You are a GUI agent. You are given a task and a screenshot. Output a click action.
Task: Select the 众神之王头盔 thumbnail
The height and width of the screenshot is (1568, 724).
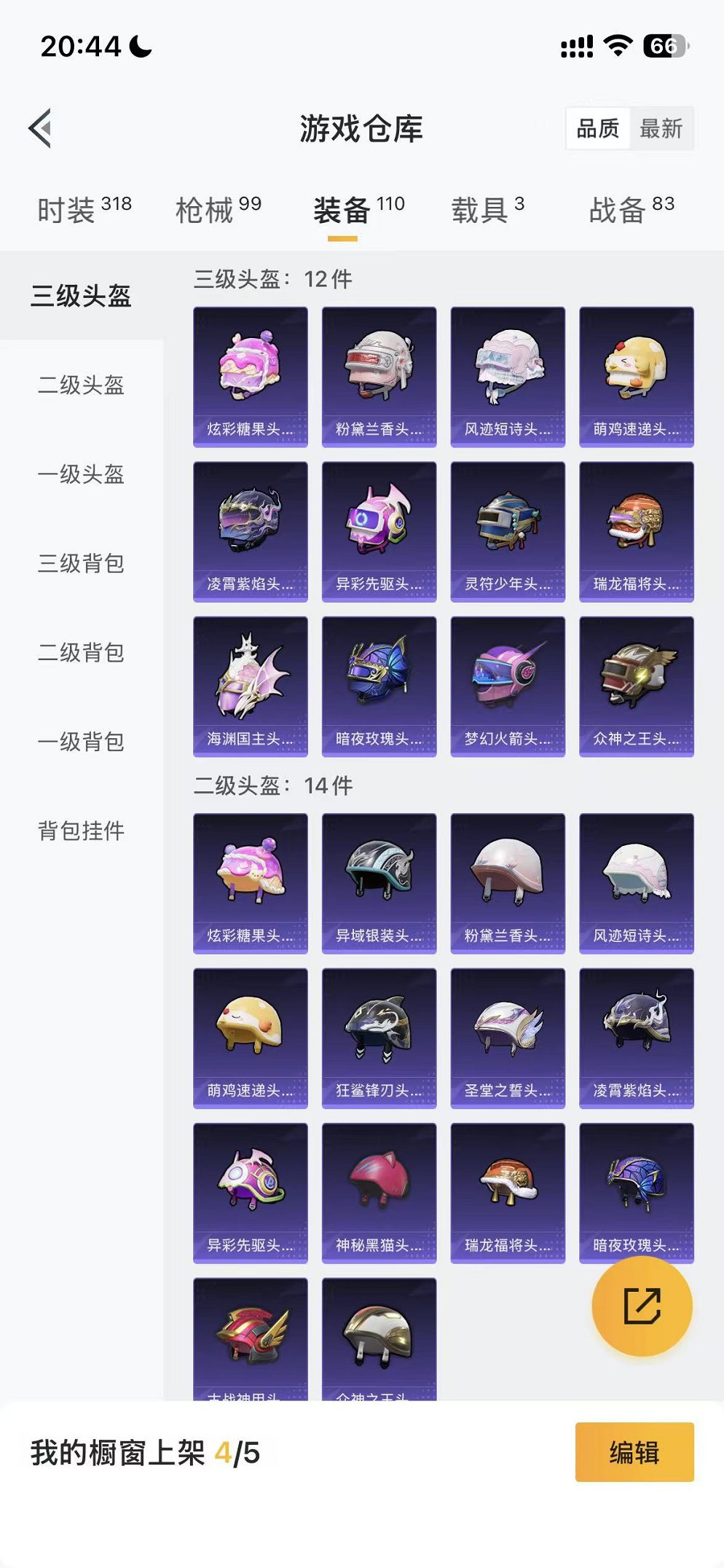637,685
